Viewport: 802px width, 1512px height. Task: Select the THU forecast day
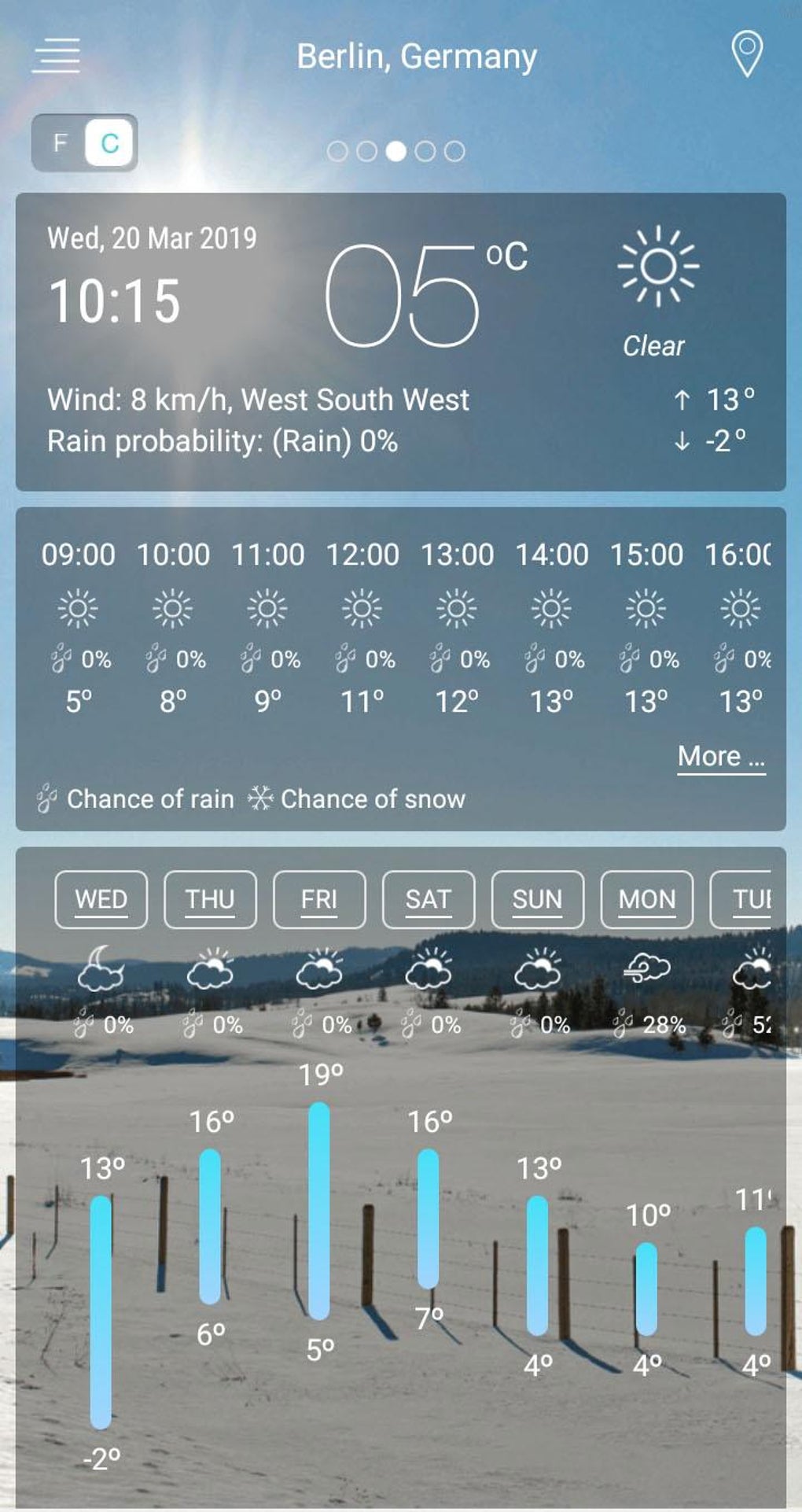click(x=210, y=899)
